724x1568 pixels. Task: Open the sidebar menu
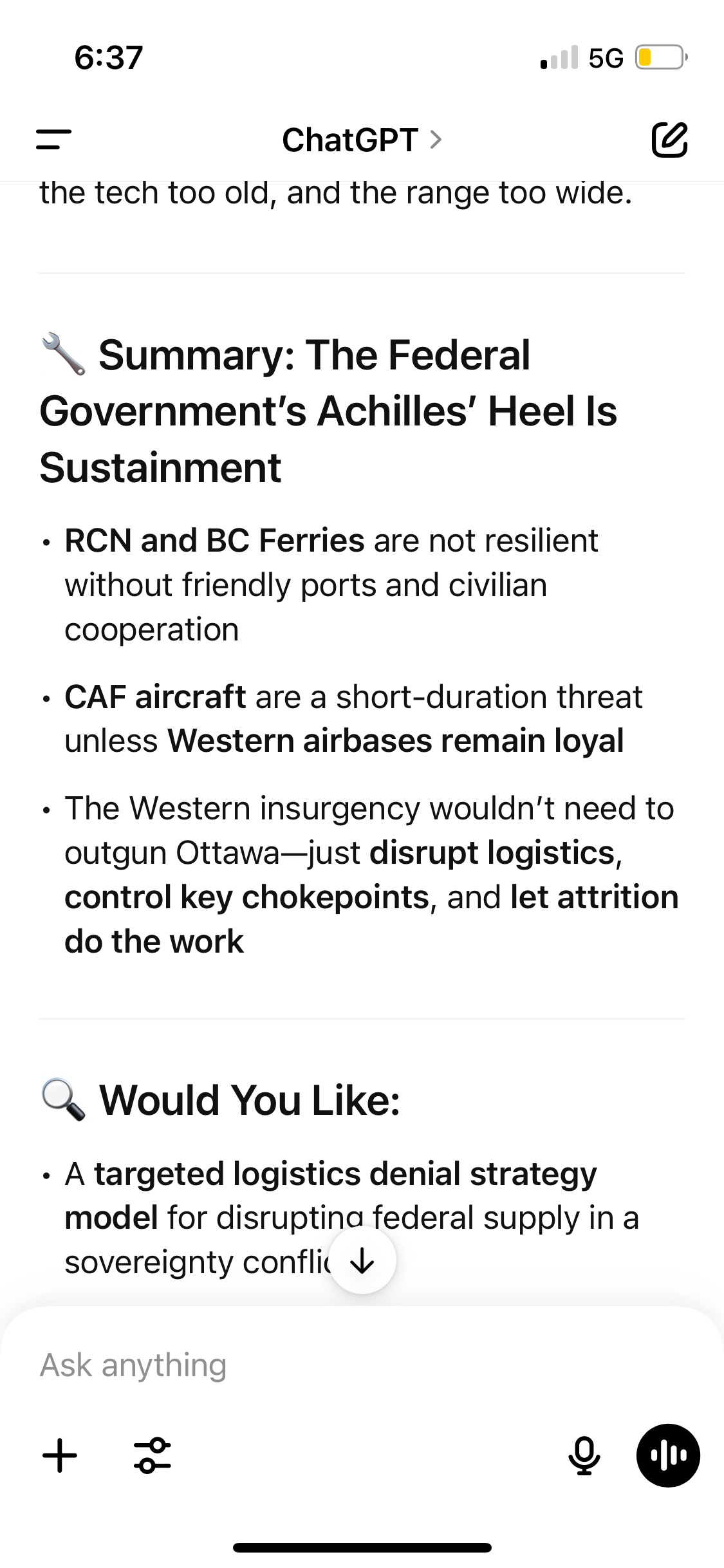(x=53, y=140)
